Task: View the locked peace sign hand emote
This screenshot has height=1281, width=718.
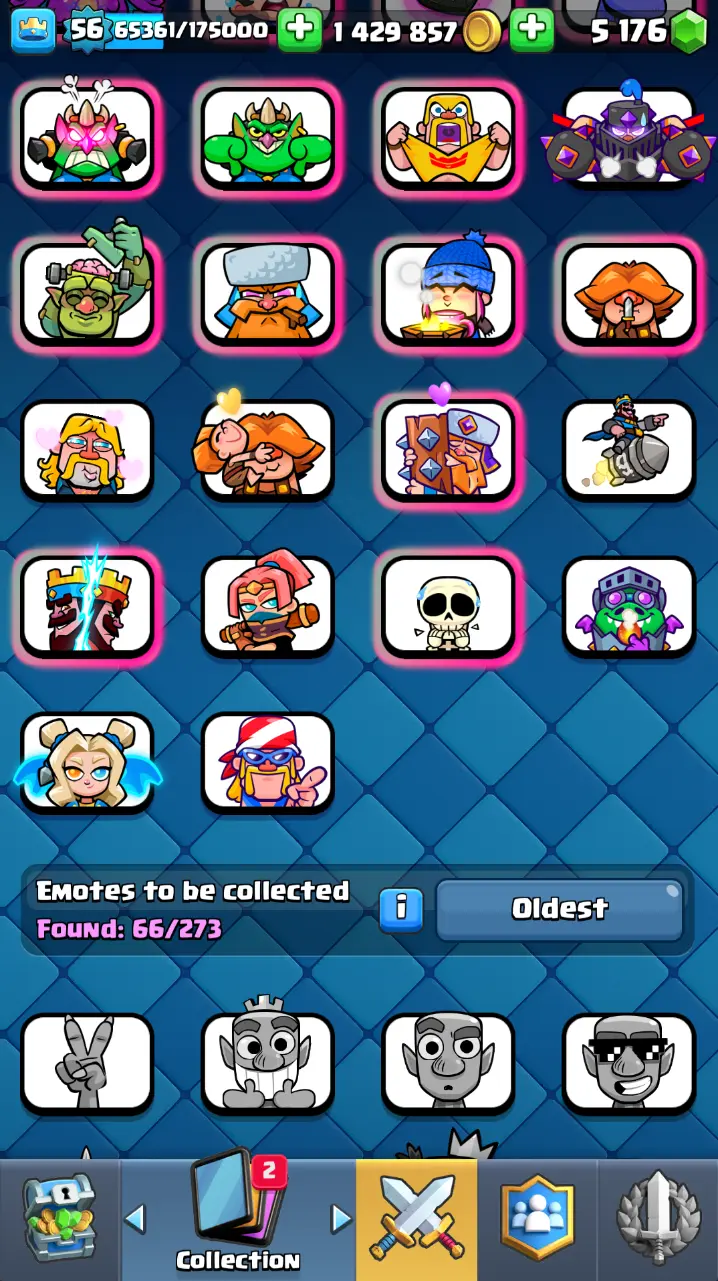Action: click(x=87, y=1063)
